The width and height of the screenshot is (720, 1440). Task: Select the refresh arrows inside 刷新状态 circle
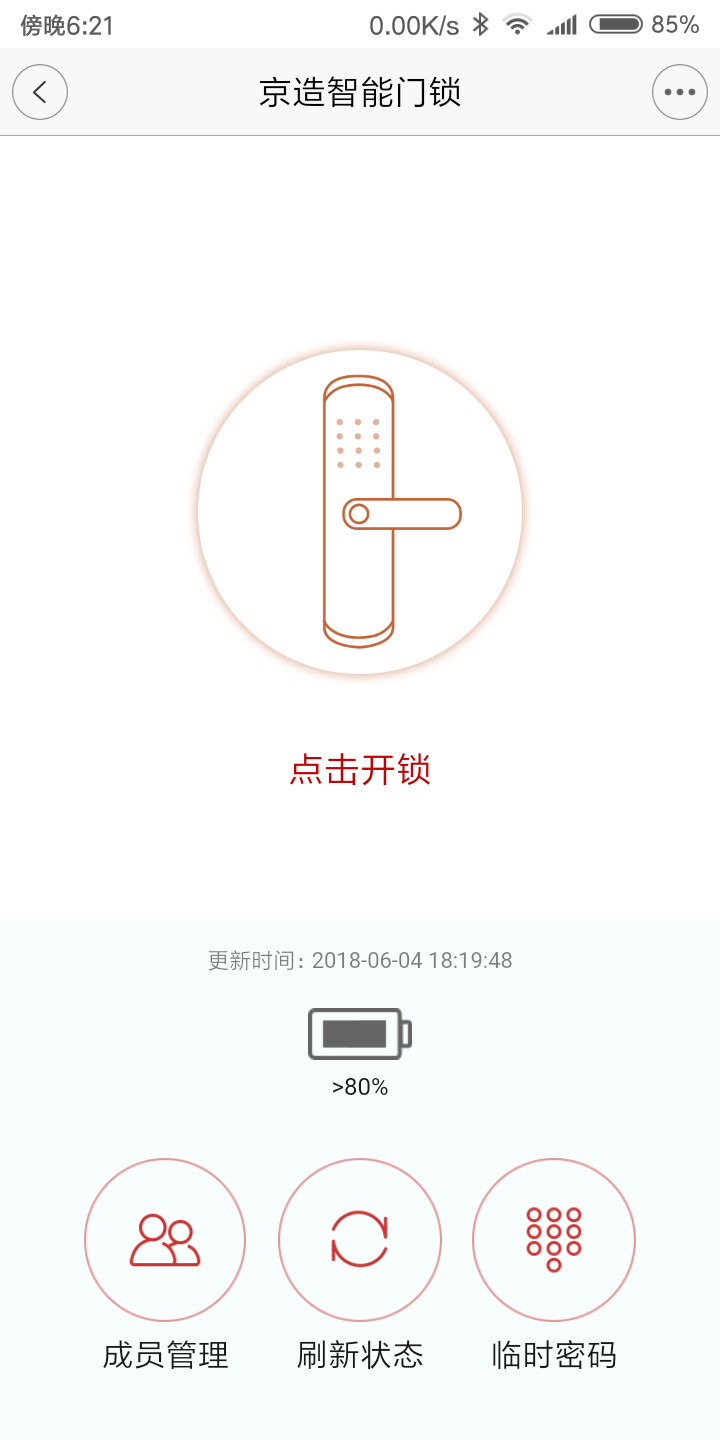coord(359,1239)
